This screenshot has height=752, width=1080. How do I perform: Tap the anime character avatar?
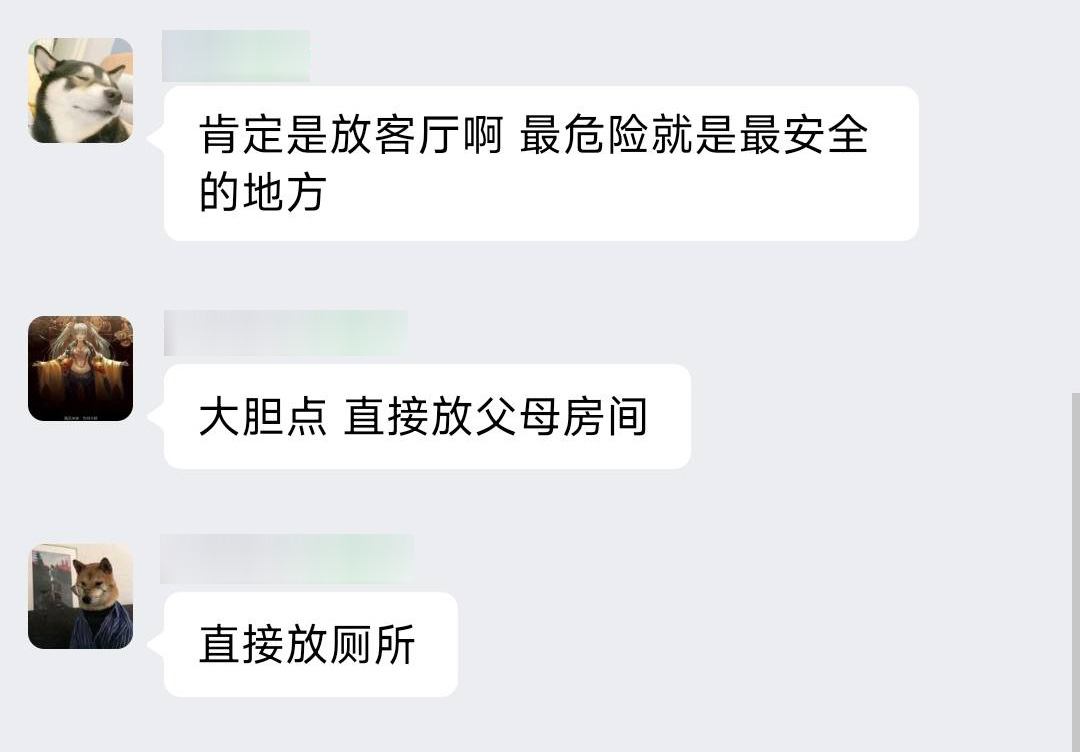pyautogui.click(x=81, y=368)
